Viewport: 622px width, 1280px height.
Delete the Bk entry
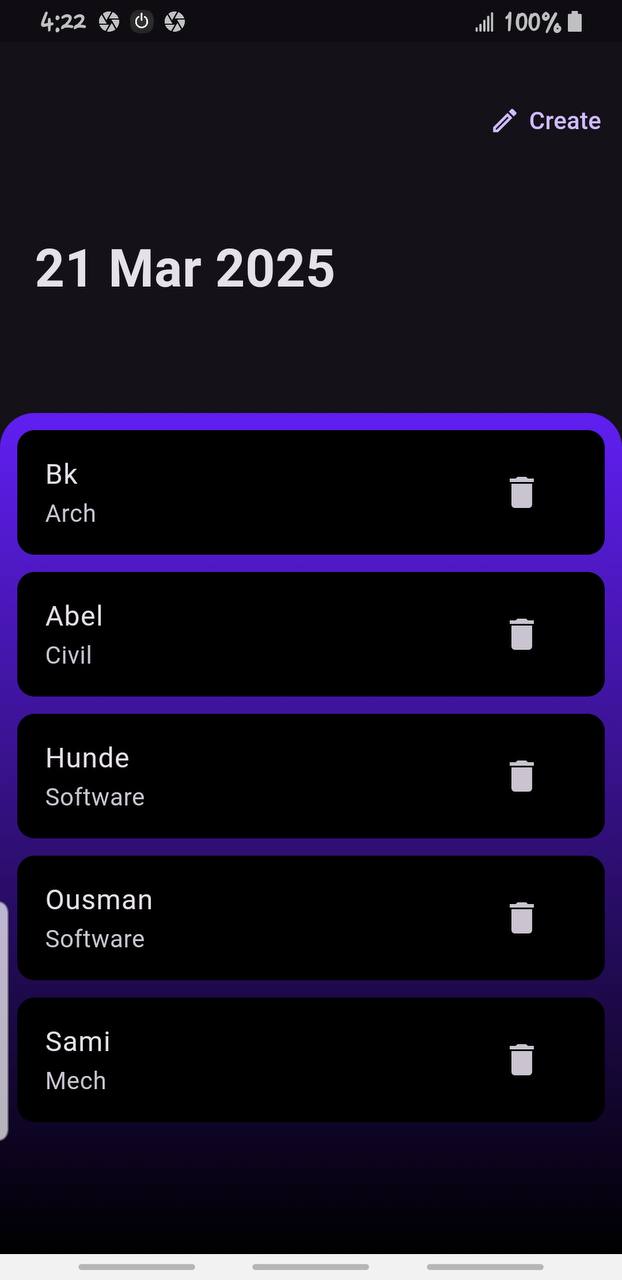(521, 492)
